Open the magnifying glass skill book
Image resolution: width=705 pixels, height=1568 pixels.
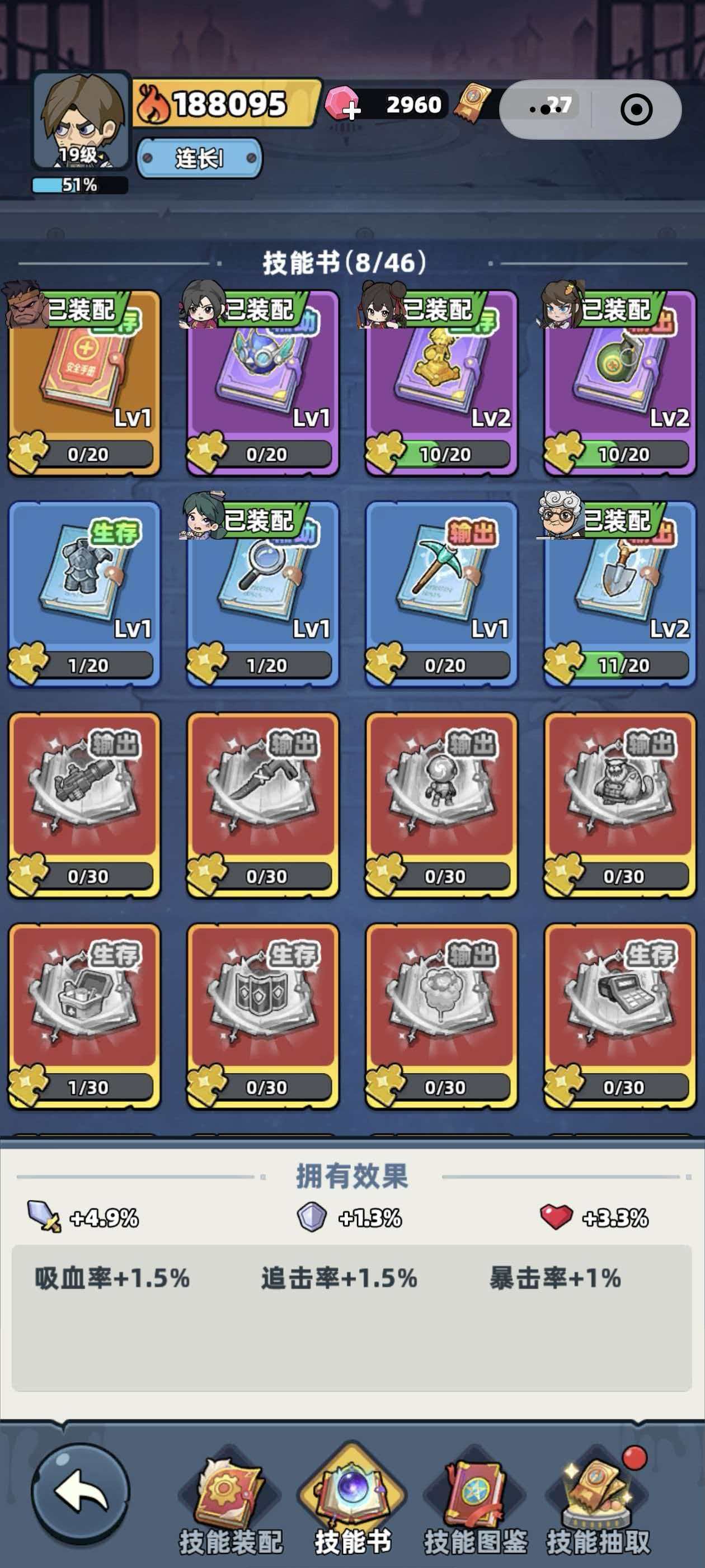pyautogui.click(x=262, y=593)
